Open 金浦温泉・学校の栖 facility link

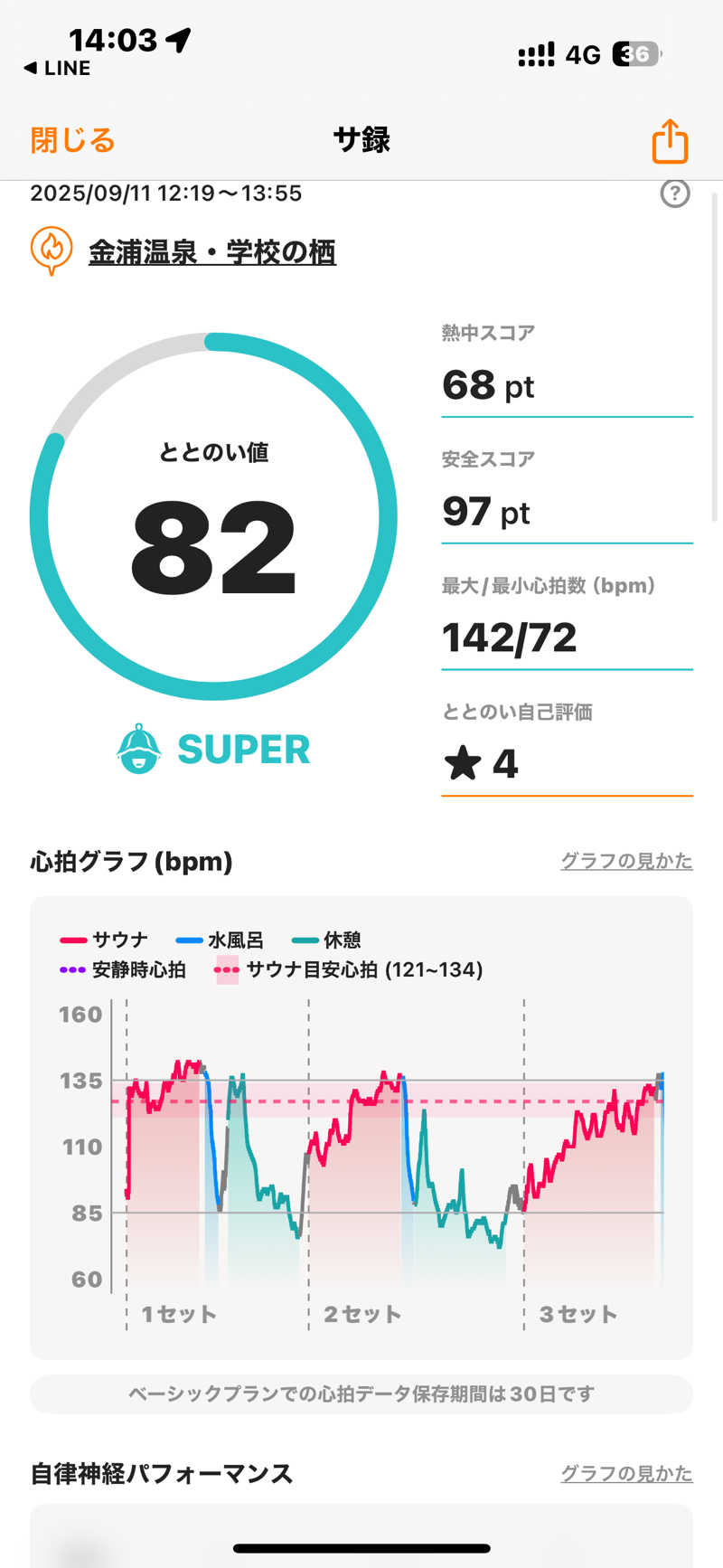pos(211,251)
